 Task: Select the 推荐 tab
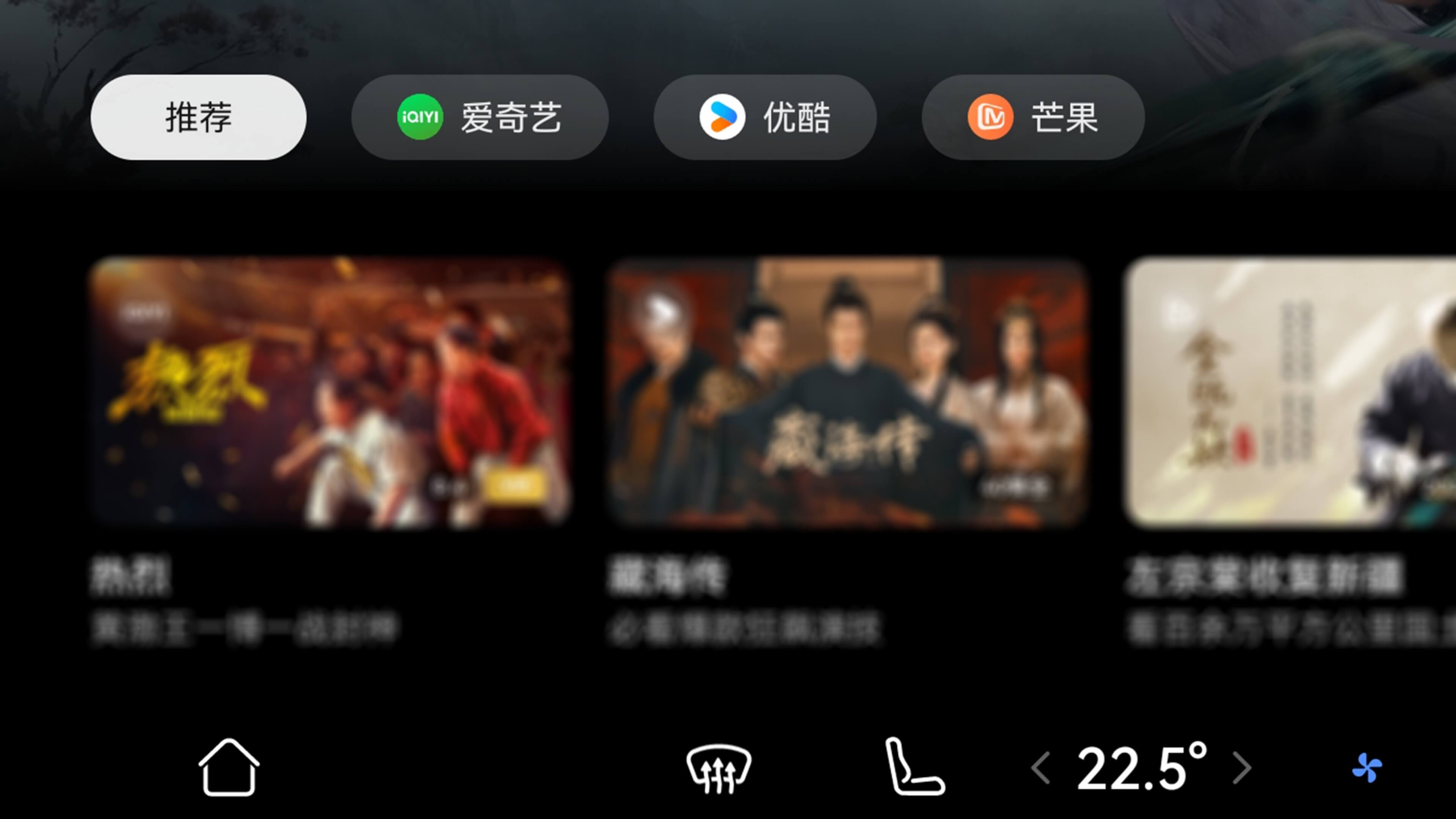pyautogui.click(x=198, y=117)
